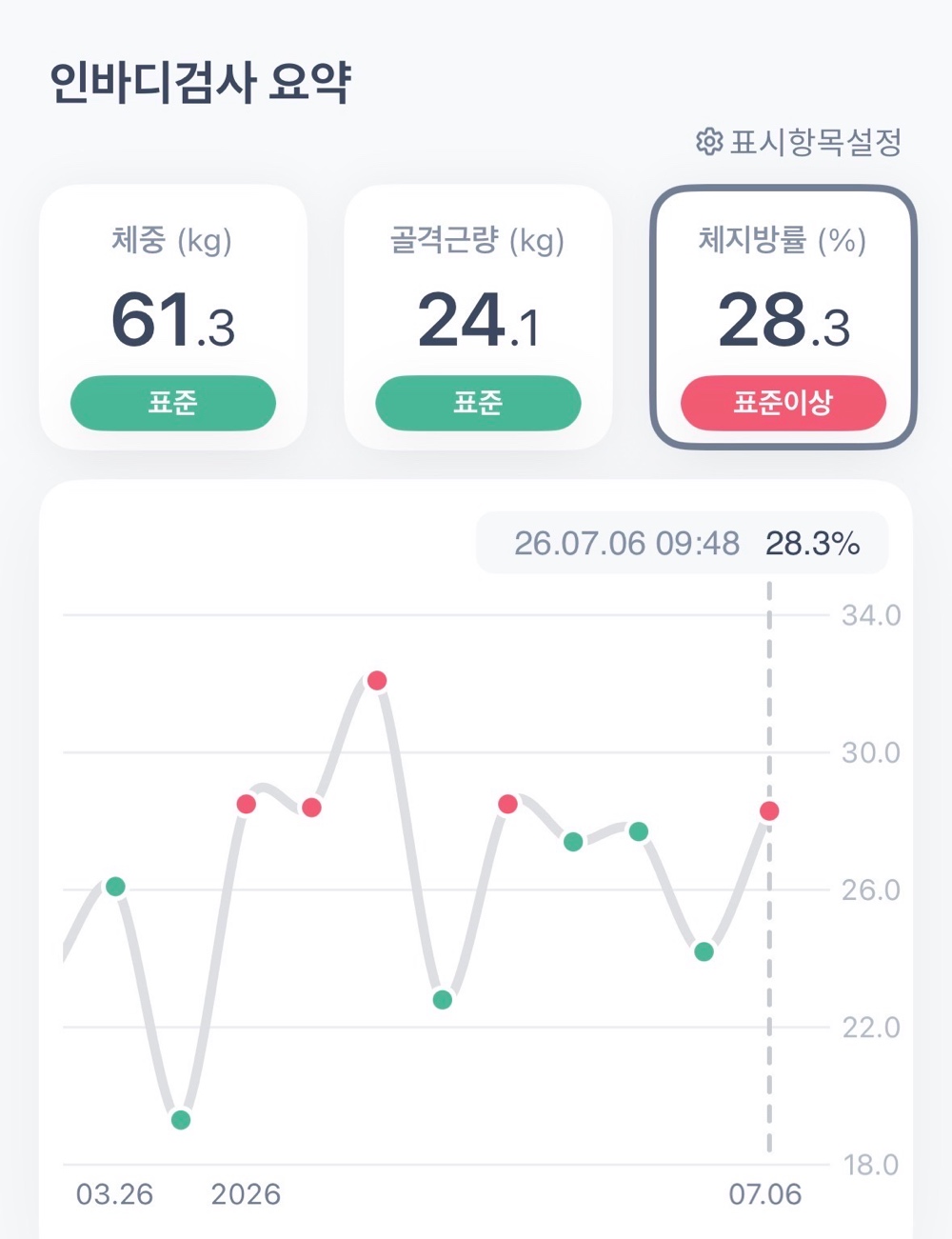Select the 골격근량 (kg) card
This screenshot has width=952, height=1239.
[478, 316]
